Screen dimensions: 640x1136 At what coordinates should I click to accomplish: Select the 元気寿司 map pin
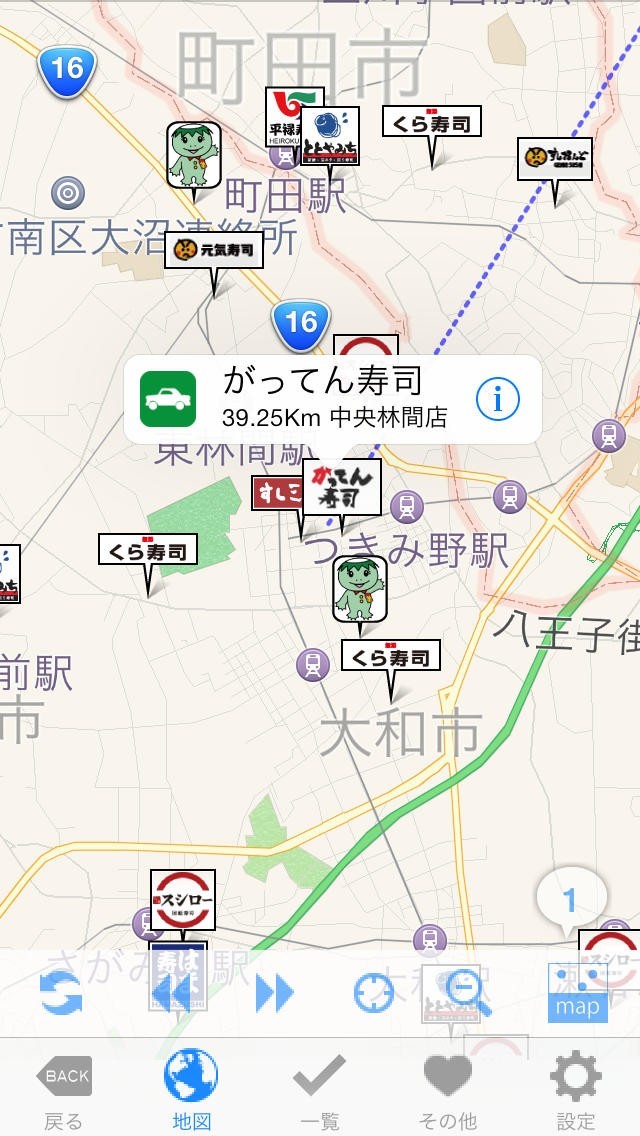pos(213,250)
